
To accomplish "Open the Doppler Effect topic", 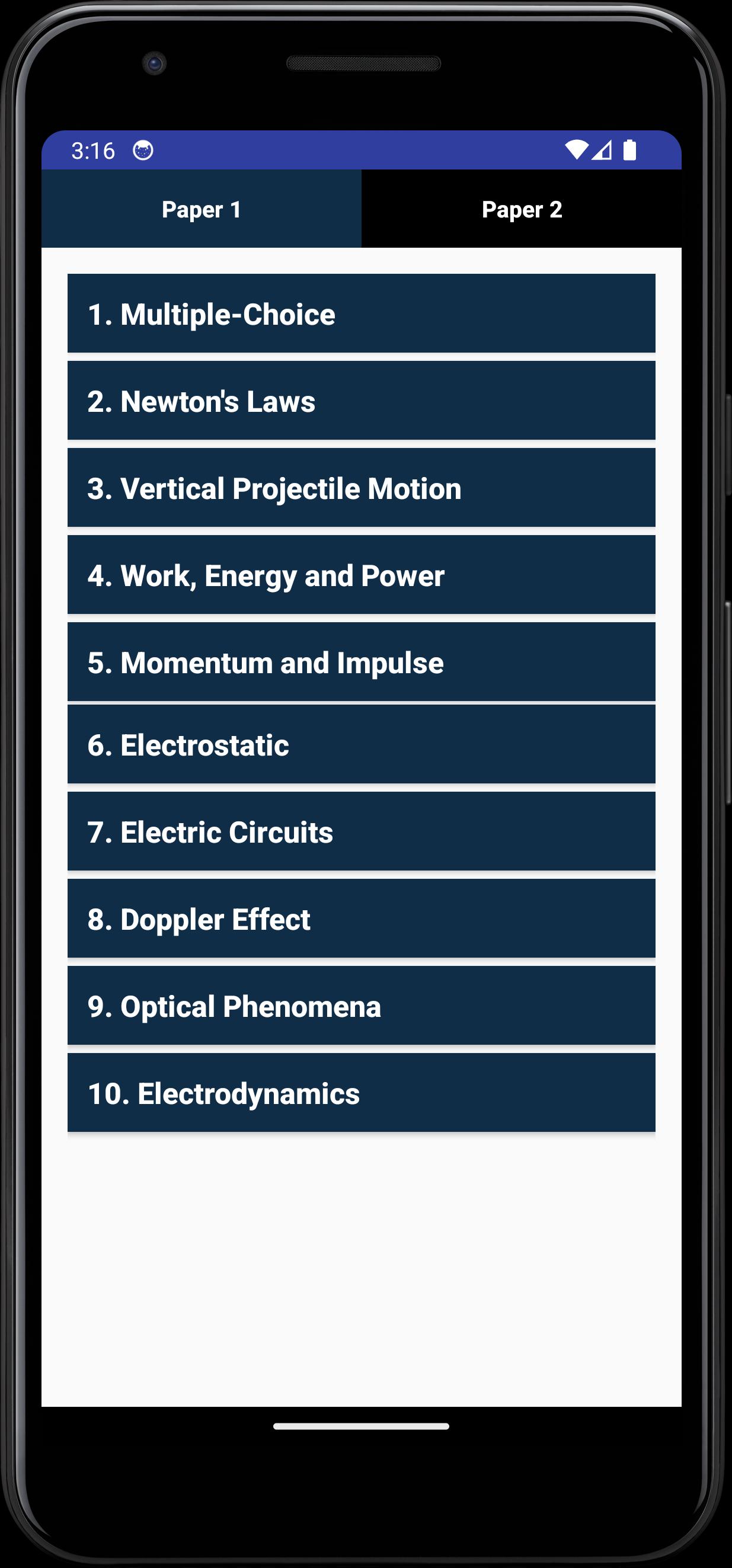I will [361, 919].
